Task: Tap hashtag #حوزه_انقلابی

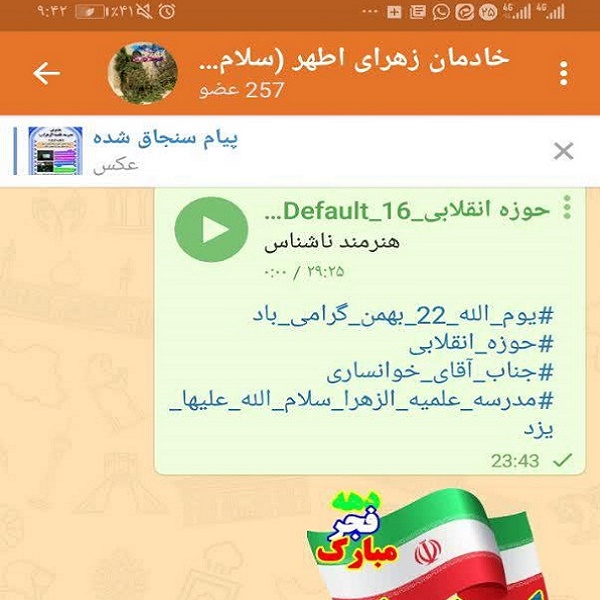Action: pyautogui.click(x=497, y=345)
